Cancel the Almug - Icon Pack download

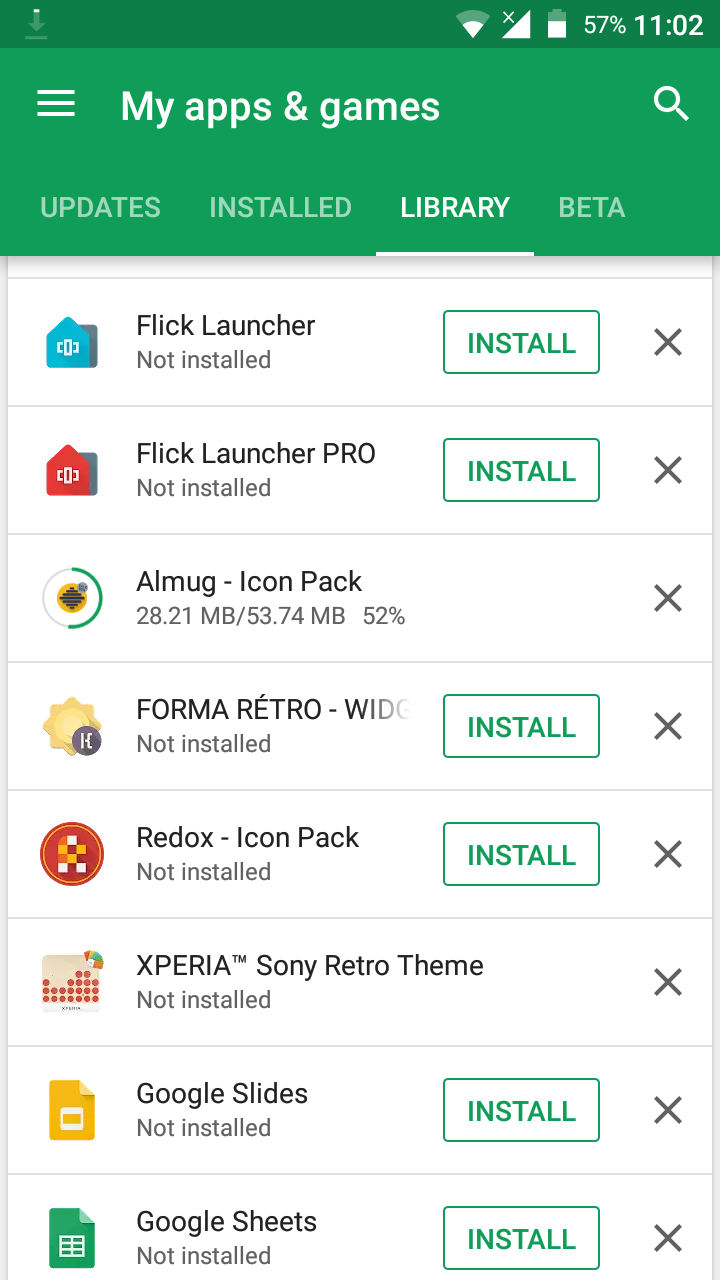tap(668, 598)
